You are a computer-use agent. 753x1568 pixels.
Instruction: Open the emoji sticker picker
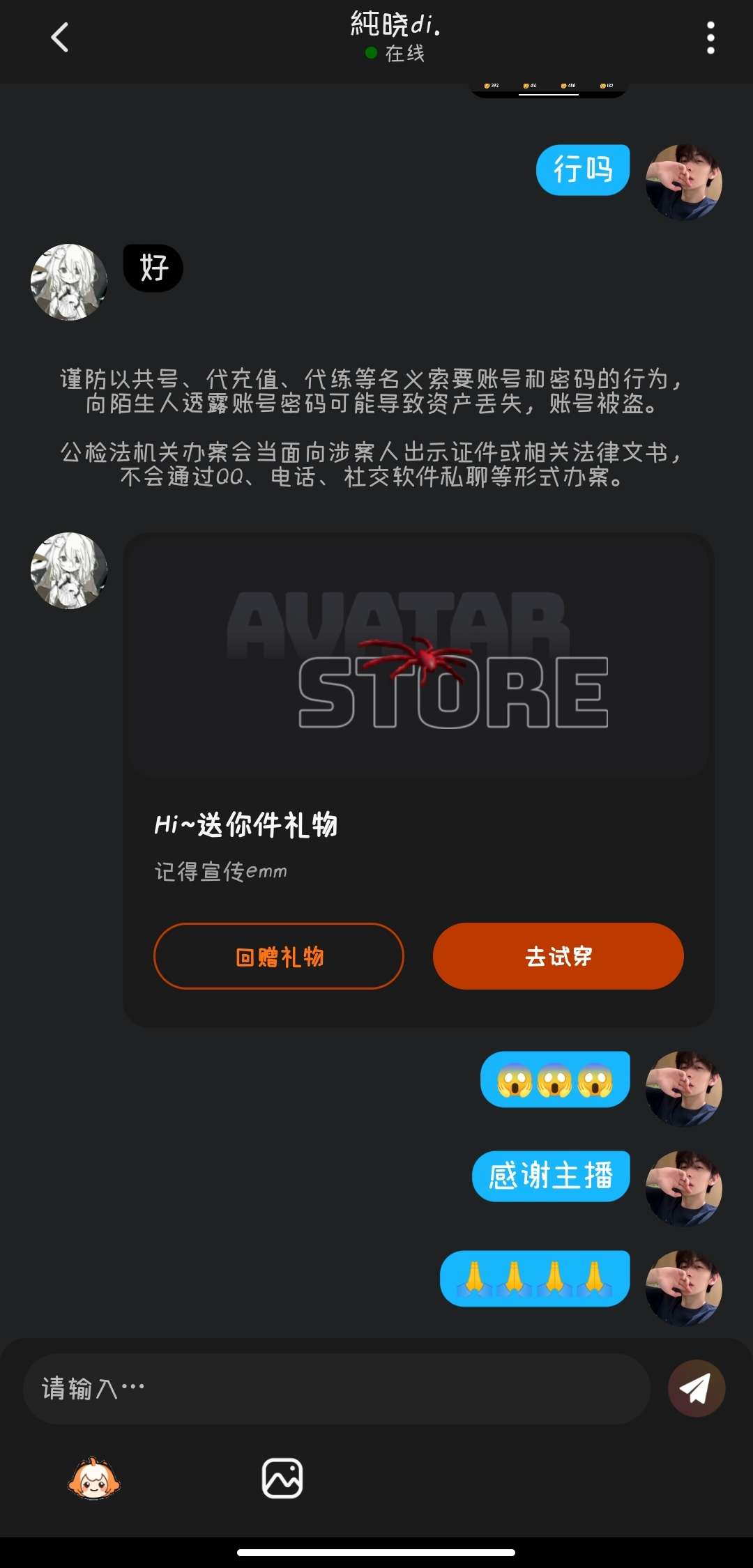click(x=94, y=1479)
